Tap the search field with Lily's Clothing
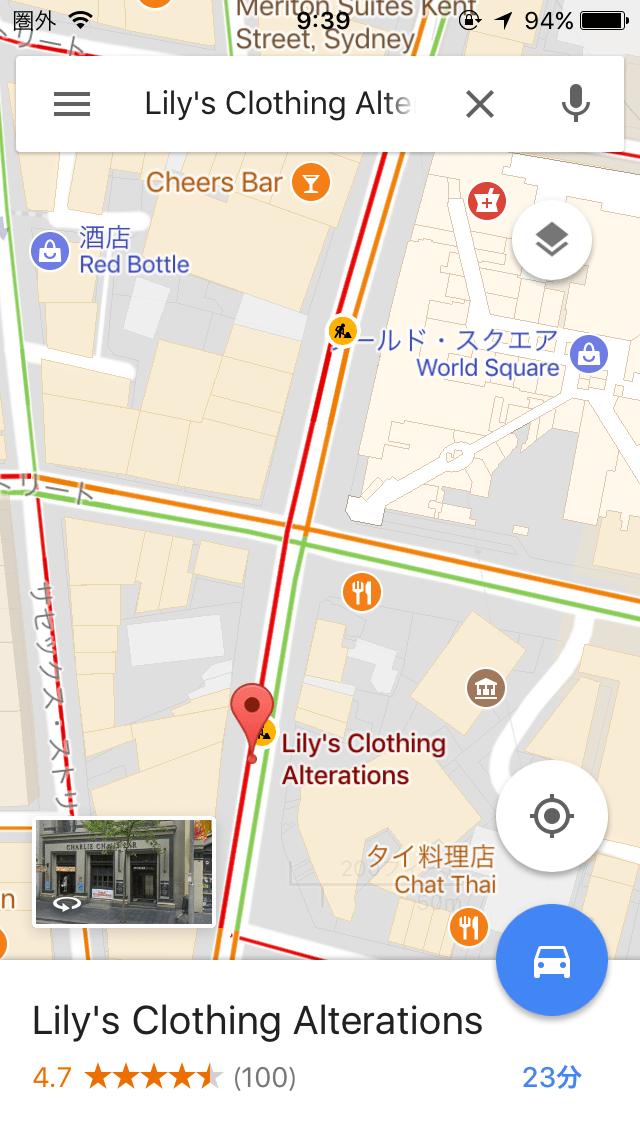The image size is (640, 1136). coord(278,104)
